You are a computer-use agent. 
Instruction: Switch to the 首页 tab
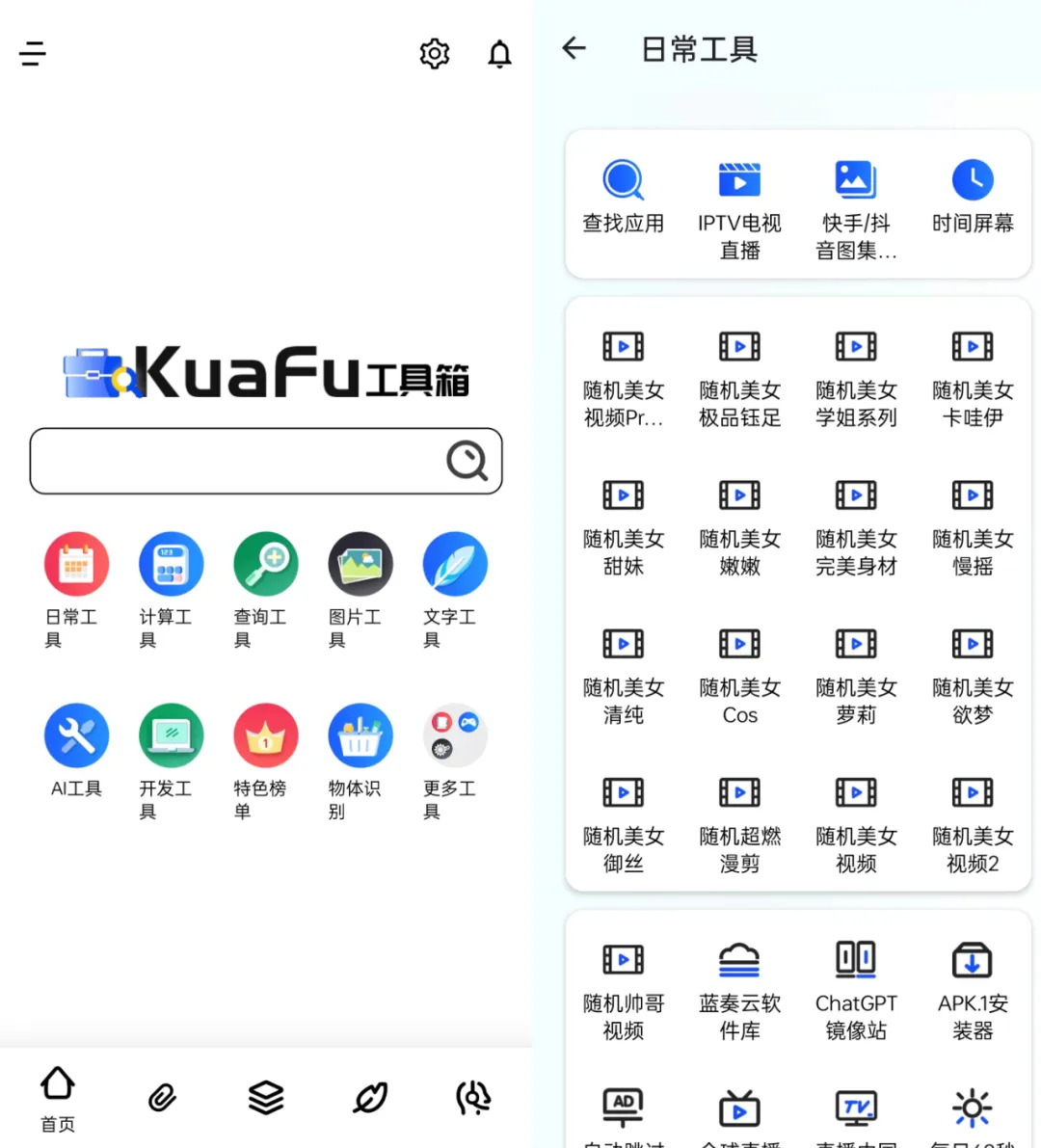(58, 1097)
